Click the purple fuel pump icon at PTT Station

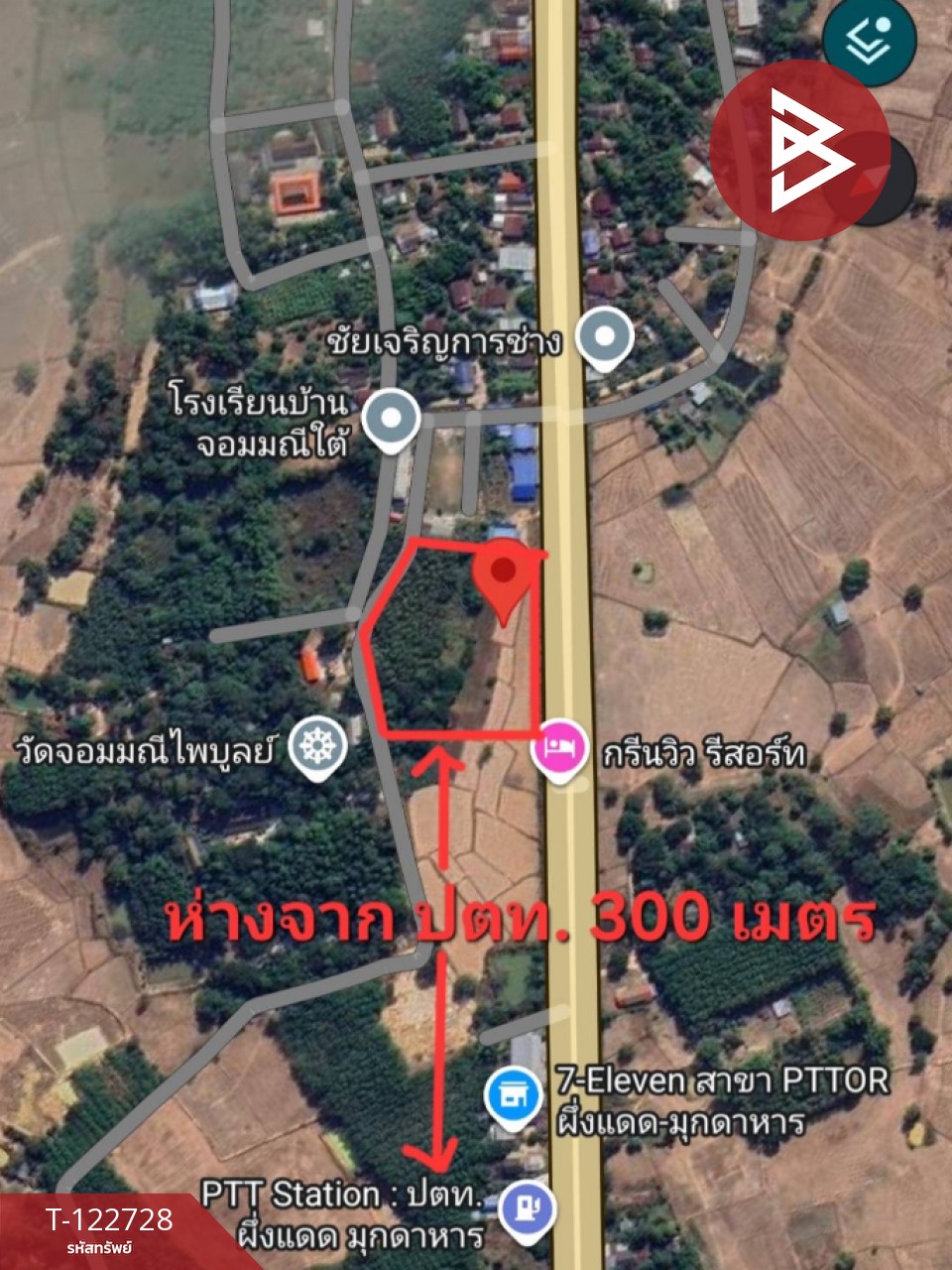click(527, 1206)
